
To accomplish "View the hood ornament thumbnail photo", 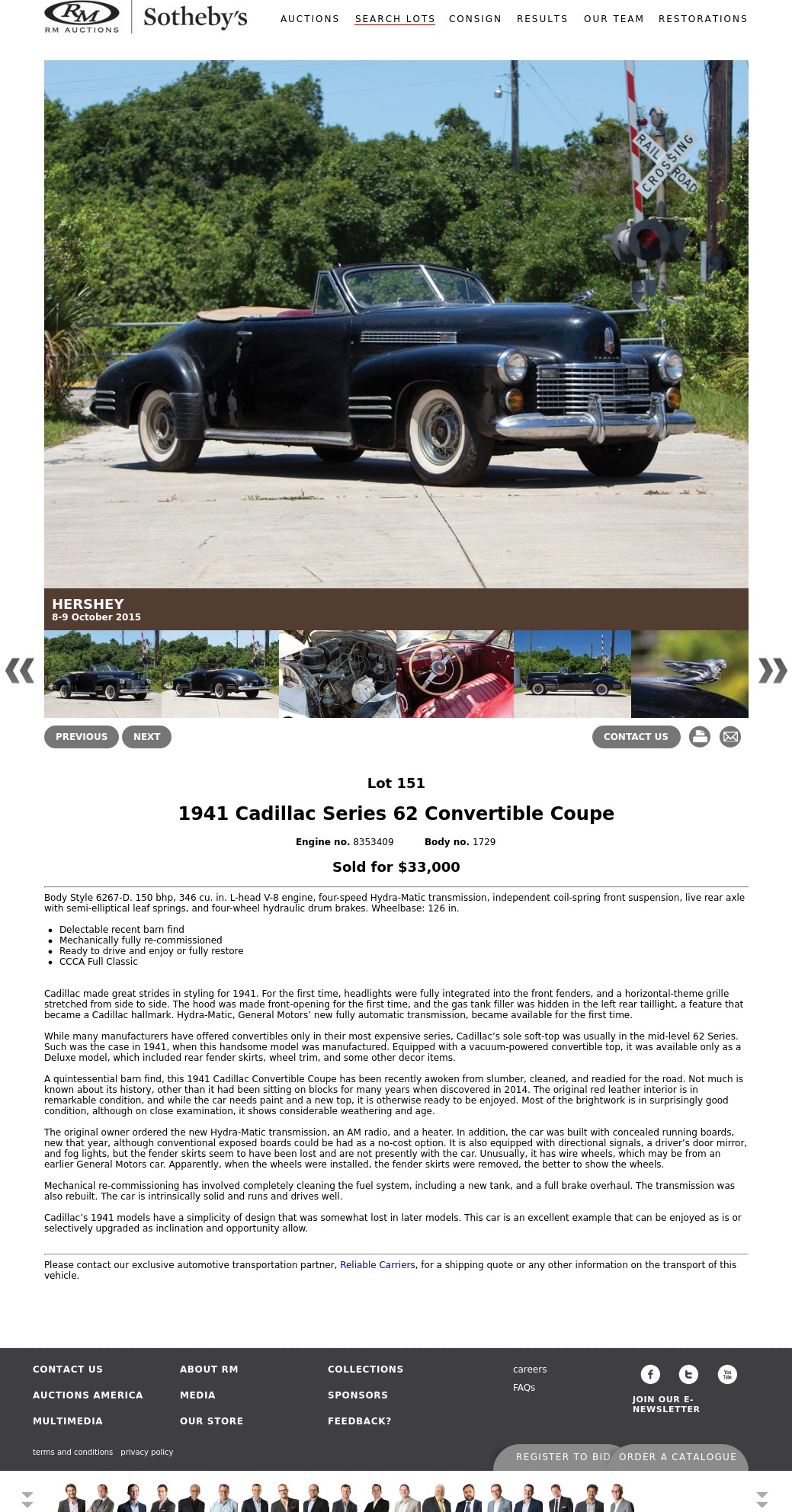I will pos(690,674).
